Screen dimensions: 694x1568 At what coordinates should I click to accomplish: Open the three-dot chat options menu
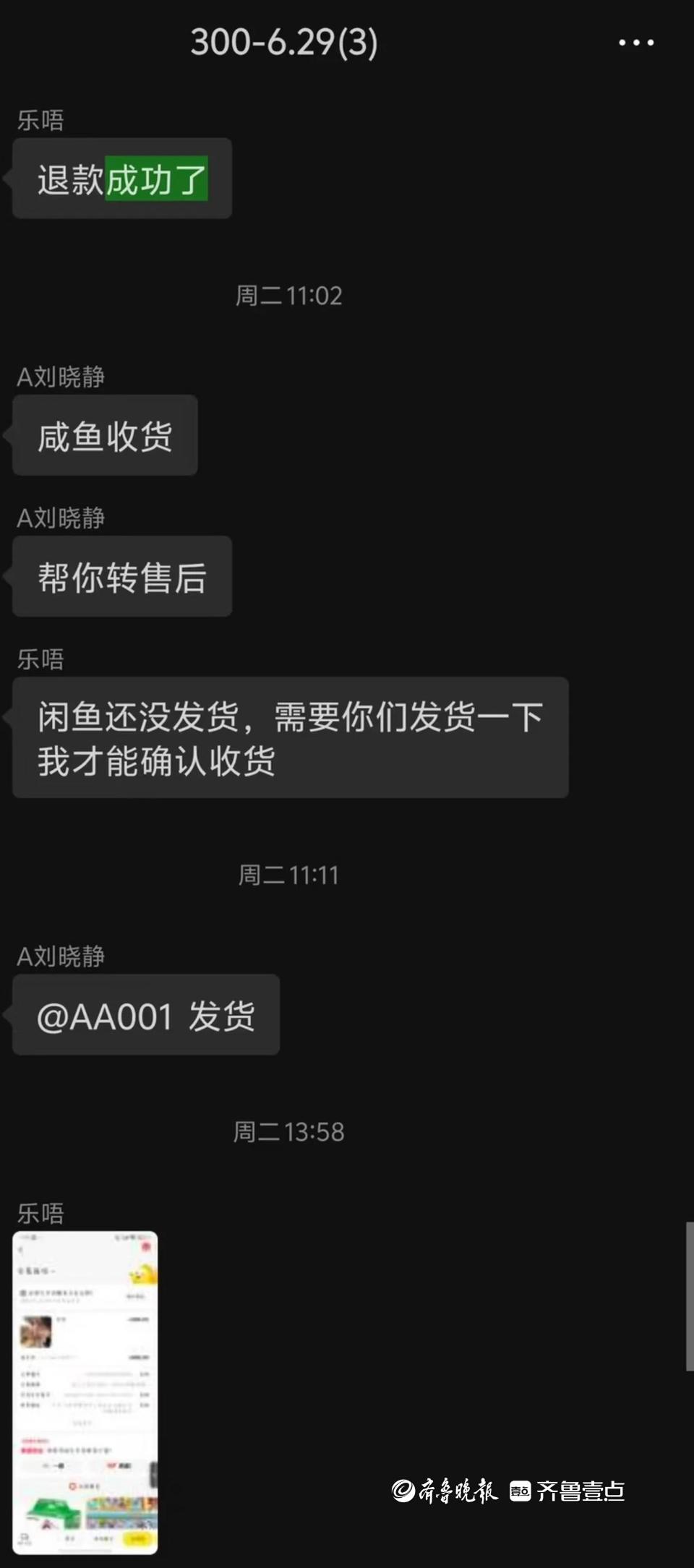click(x=636, y=43)
